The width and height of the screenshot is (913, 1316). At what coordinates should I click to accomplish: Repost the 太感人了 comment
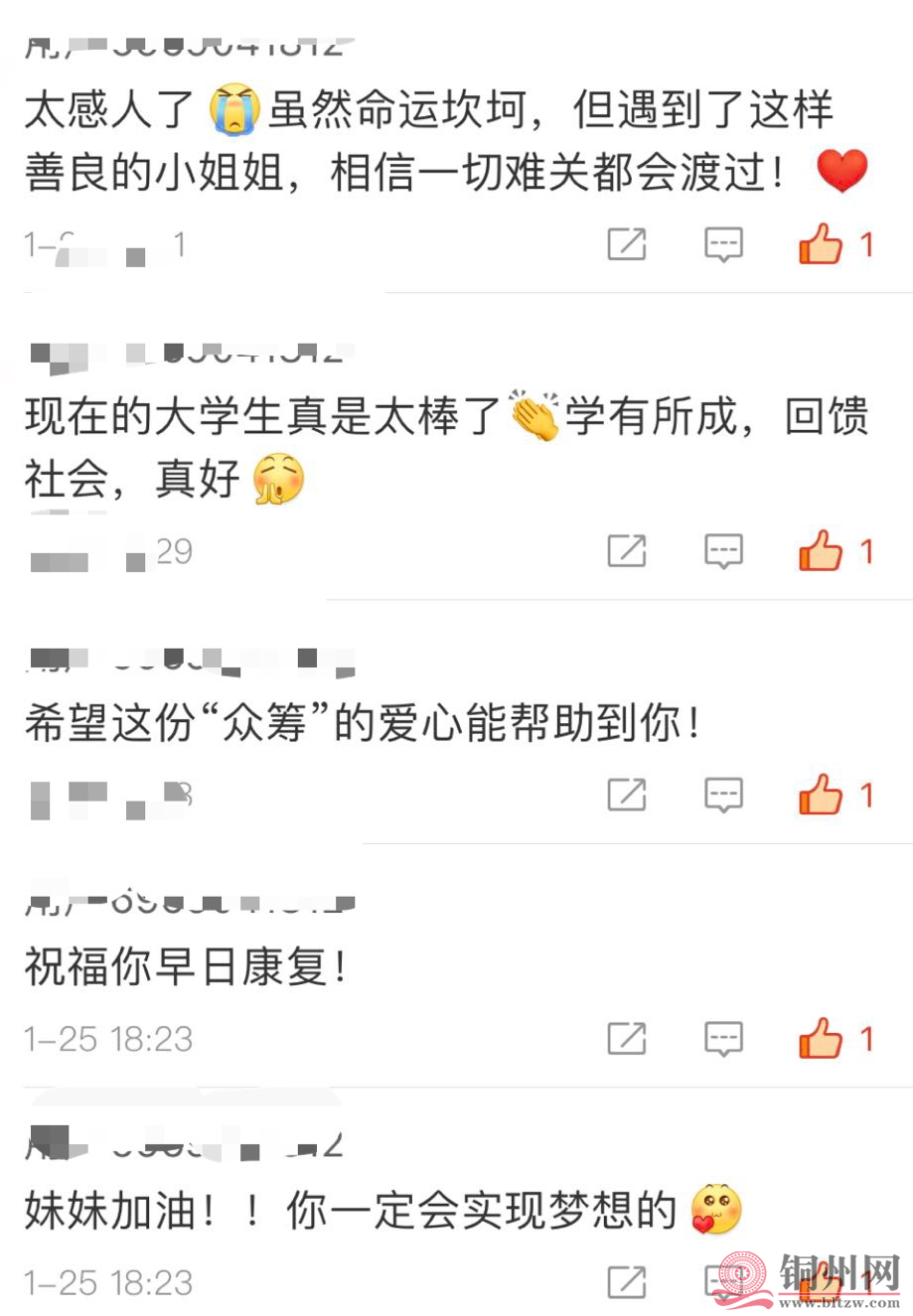[x=627, y=244]
